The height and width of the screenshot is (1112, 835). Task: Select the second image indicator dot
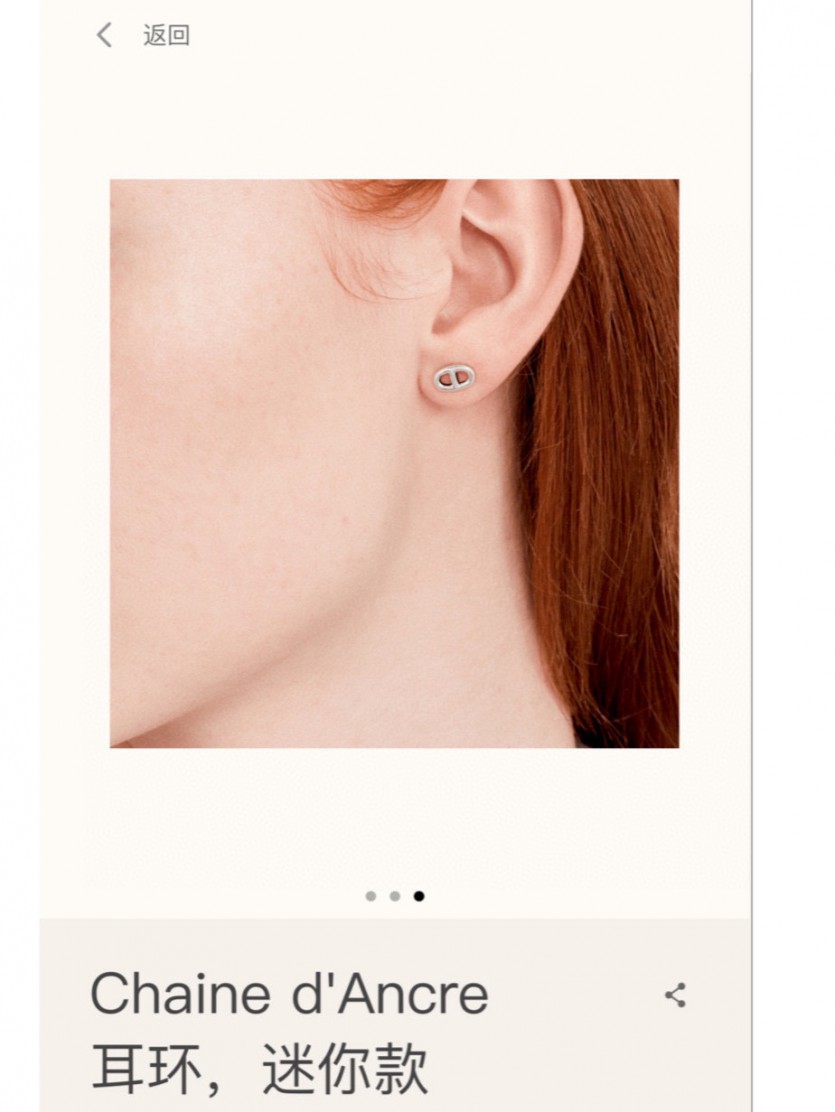pyautogui.click(x=395, y=896)
